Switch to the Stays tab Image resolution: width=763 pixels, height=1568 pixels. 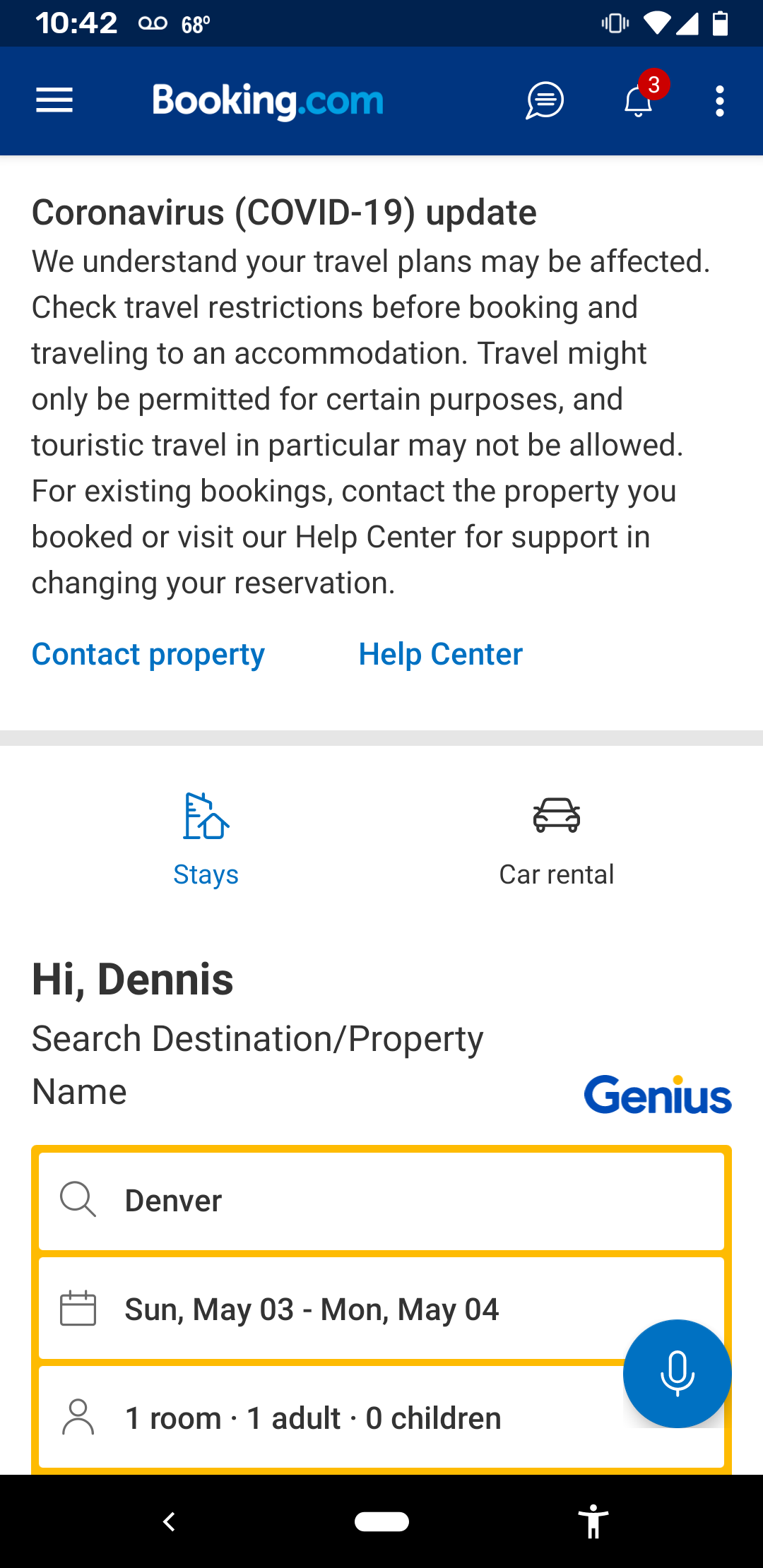point(206,839)
